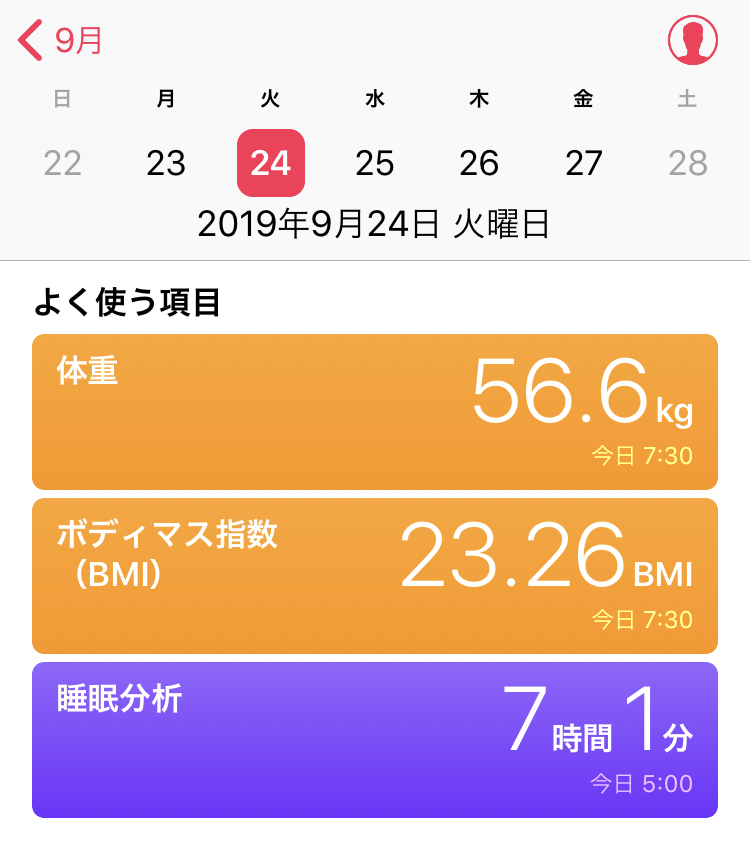Select Thursday the 26th

[x=479, y=163]
